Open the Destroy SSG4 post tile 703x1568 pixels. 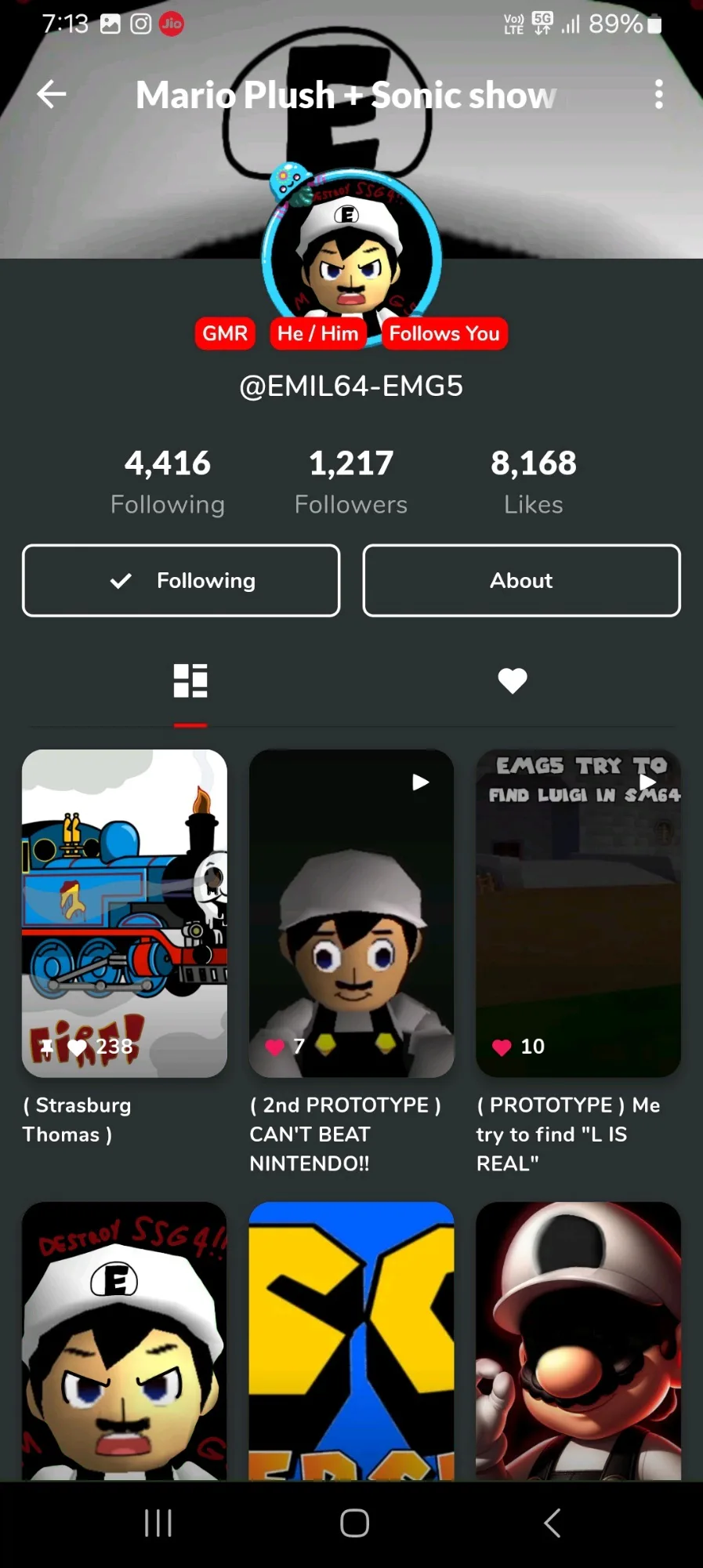(x=125, y=1341)
